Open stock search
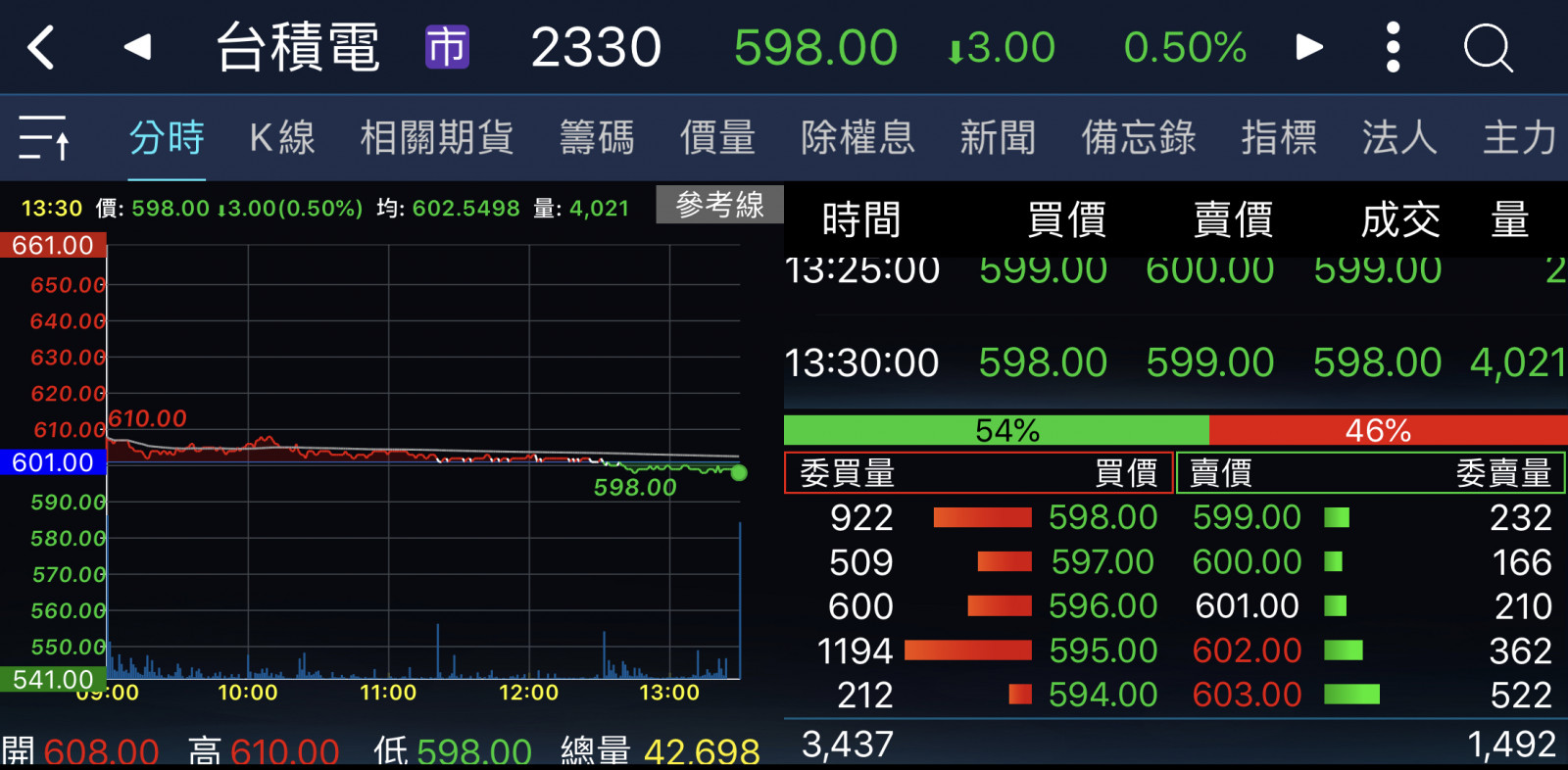 [1488, 47]
